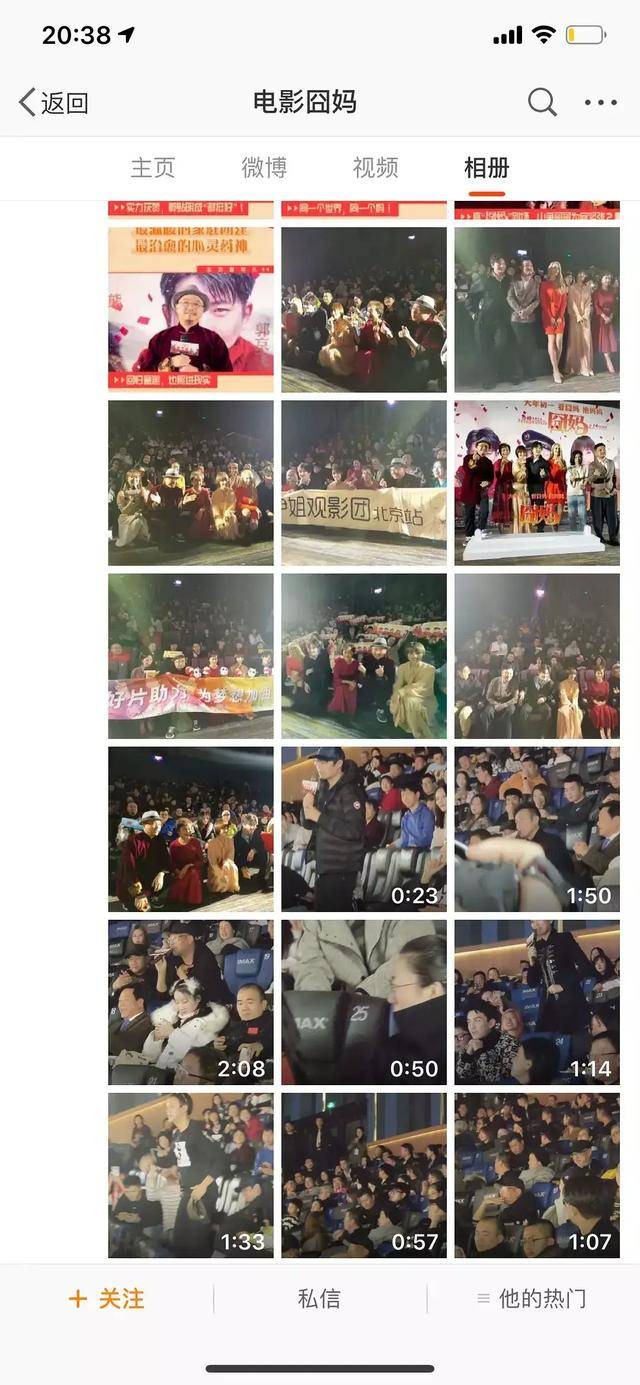
Task: Play the video lasting 1:50
Action: point(537,829)
